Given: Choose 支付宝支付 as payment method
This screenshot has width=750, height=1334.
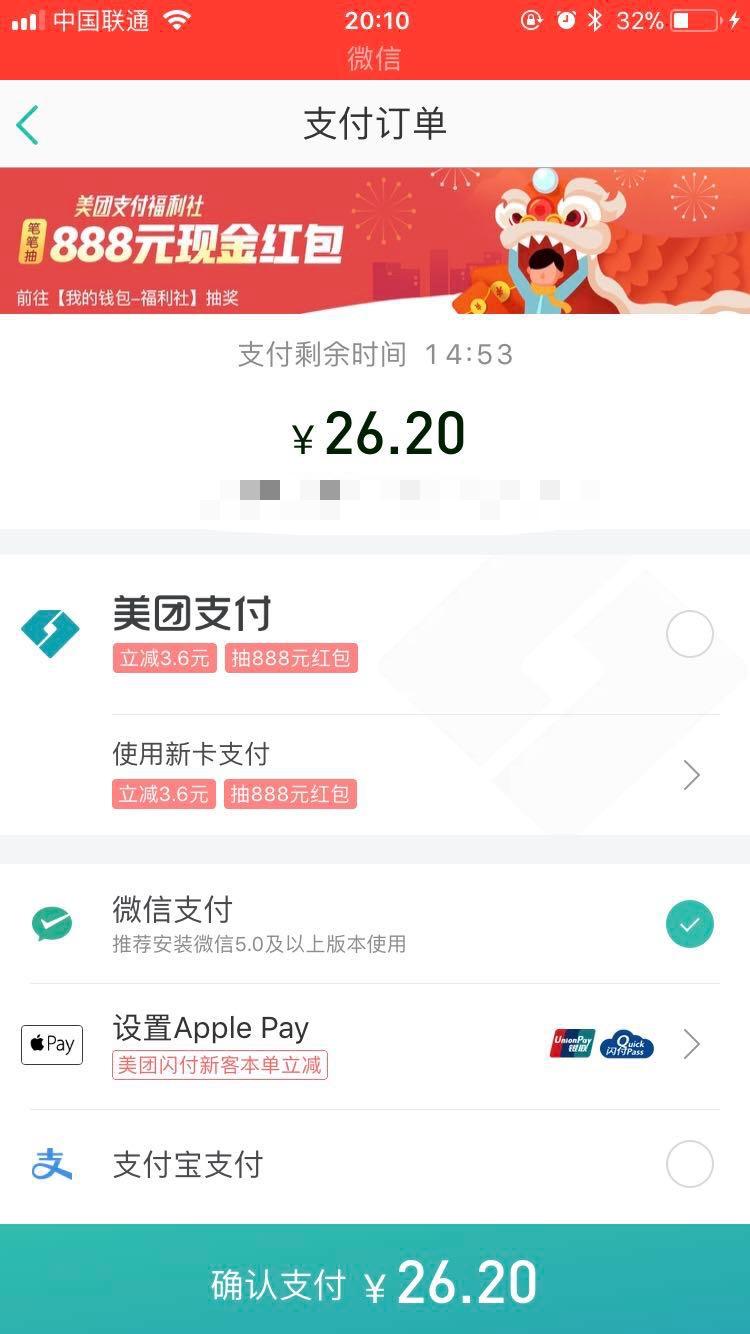Looking at the screenshot, I should coord(689,1164).
